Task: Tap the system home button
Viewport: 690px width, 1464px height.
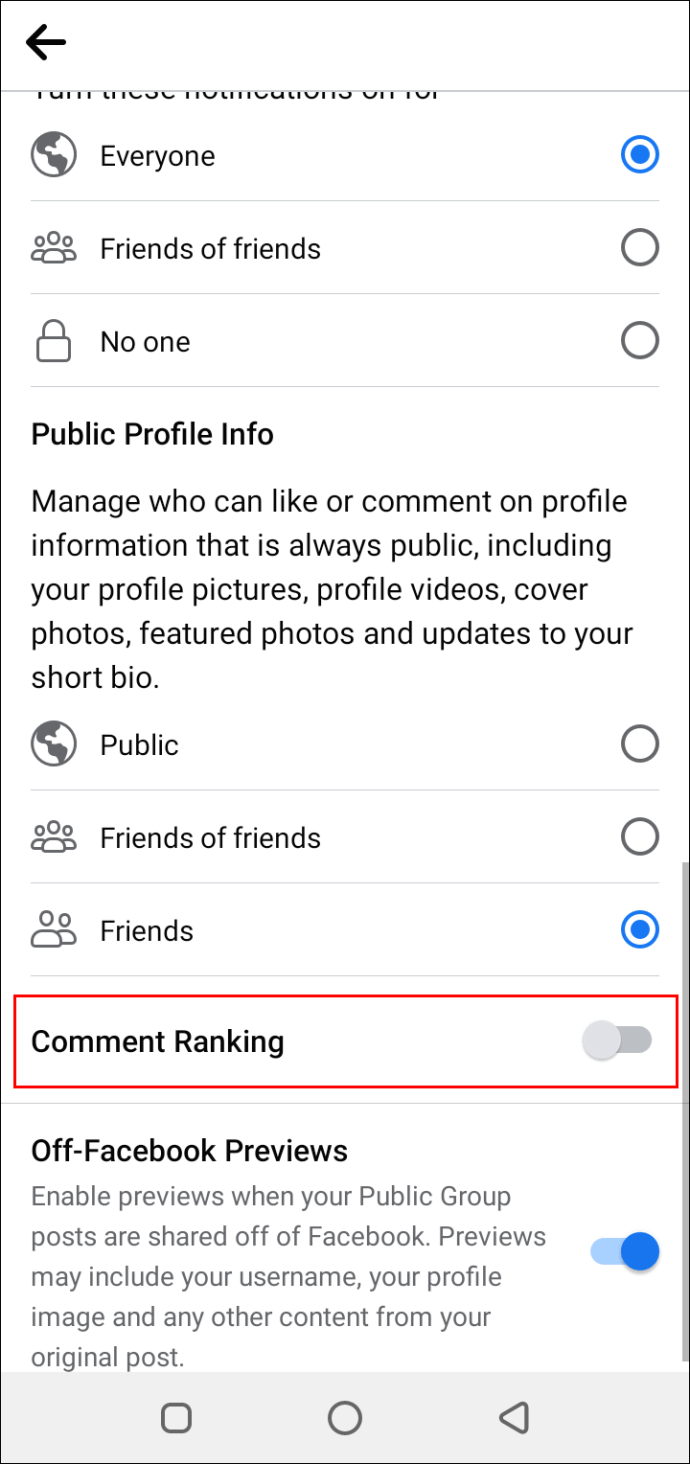Action: point(345,1417)
